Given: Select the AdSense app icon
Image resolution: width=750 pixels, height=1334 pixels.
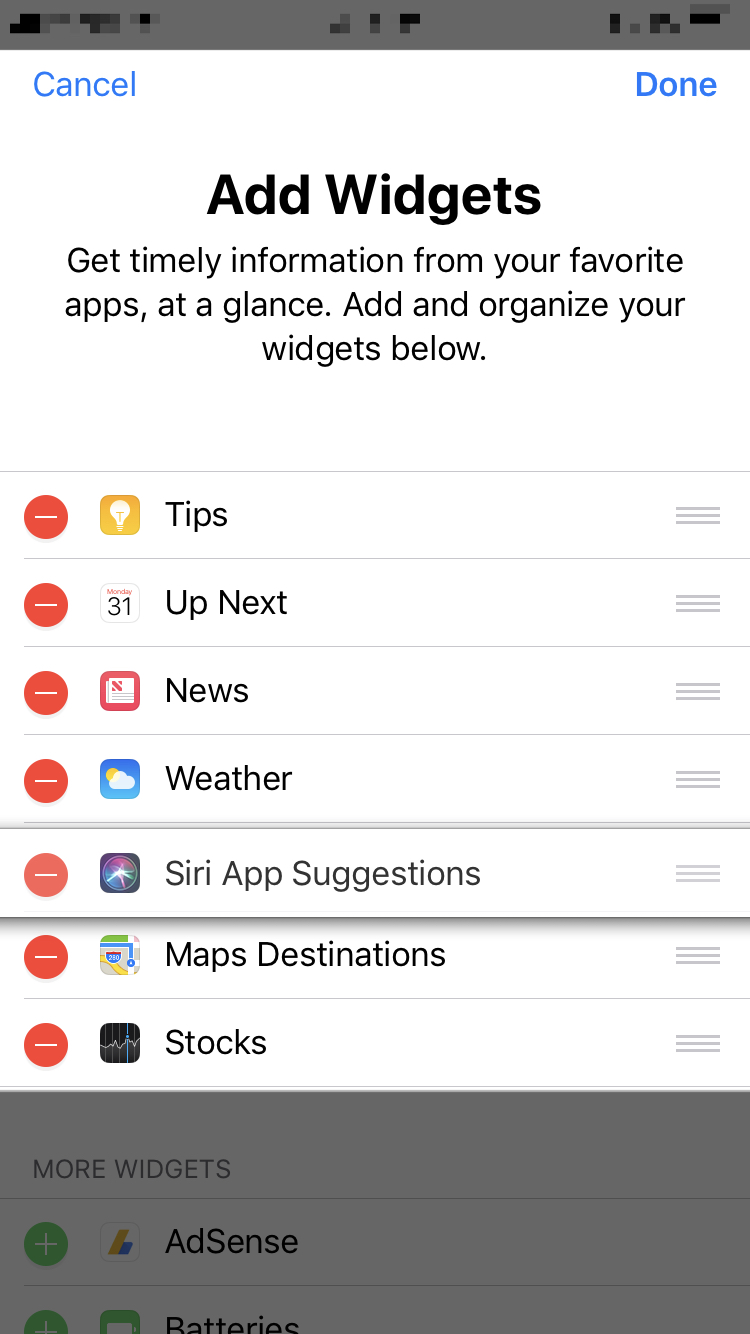Looking at the screenshot, I should coord(120,1242).
